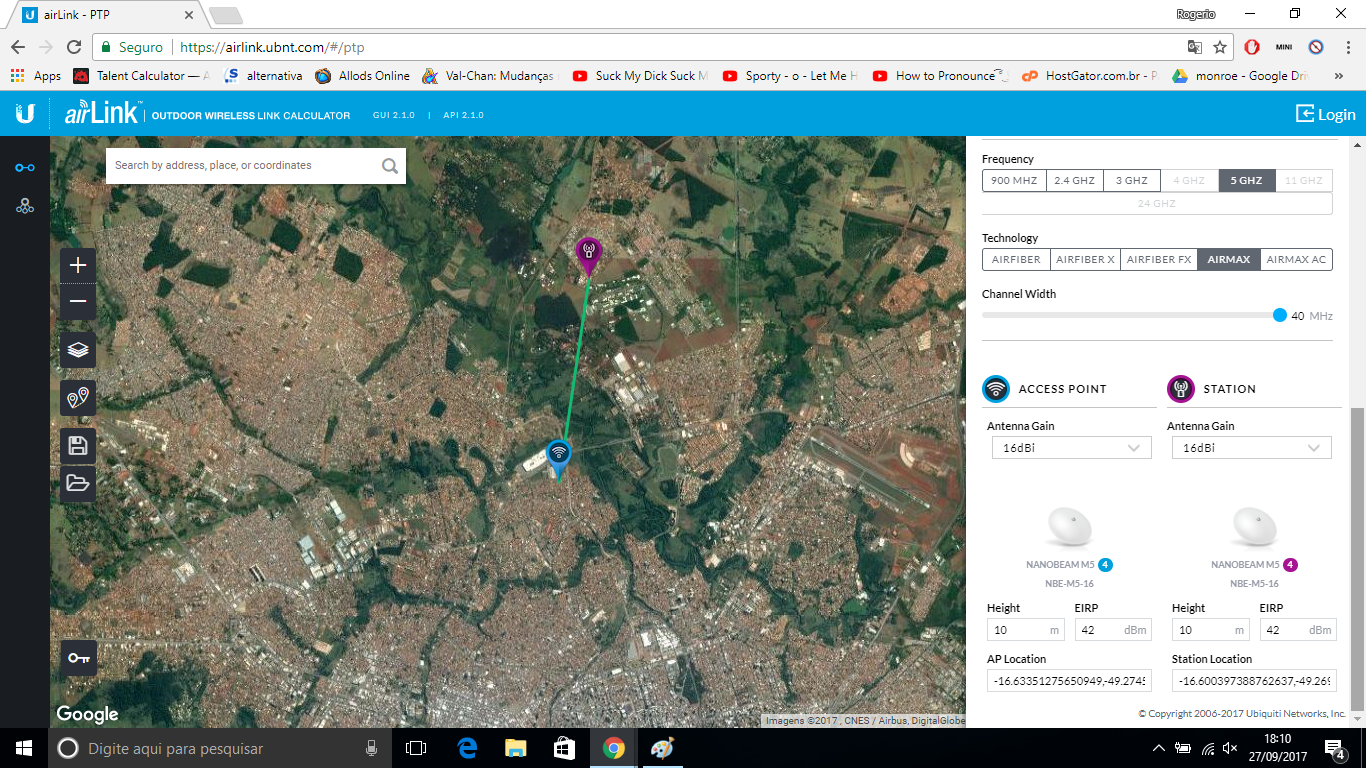This screenshot has height=768, width=1366.
Task: Open the map layers menu
Action: pos(79,350)
